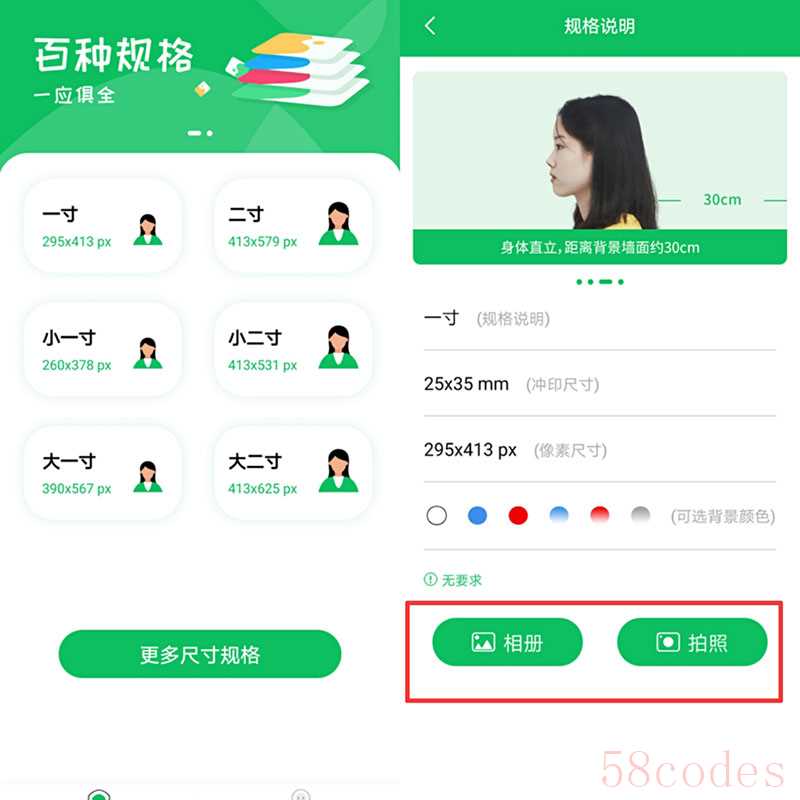Pick a photo from 相册

[x=507, y=642]
